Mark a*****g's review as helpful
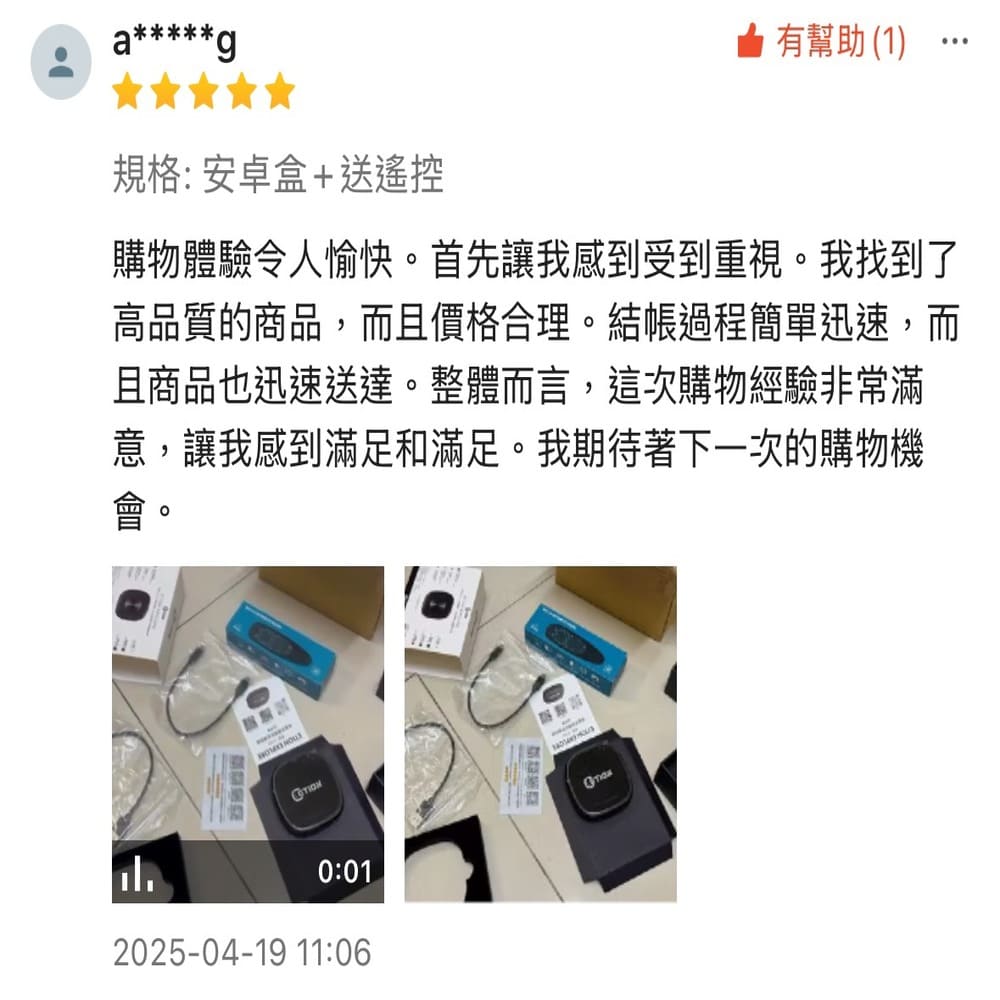 point(820,42)
